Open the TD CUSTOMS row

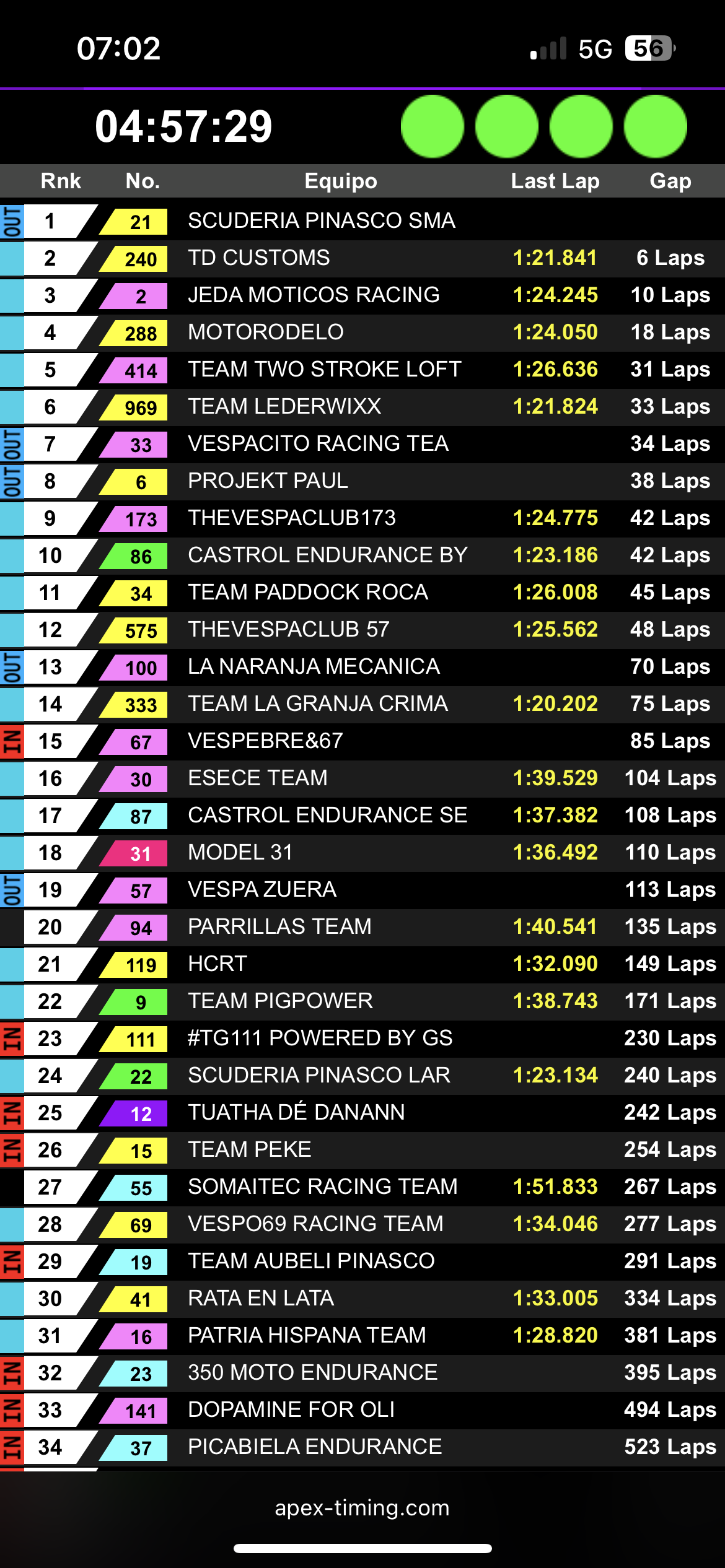(x=362, y=258)
